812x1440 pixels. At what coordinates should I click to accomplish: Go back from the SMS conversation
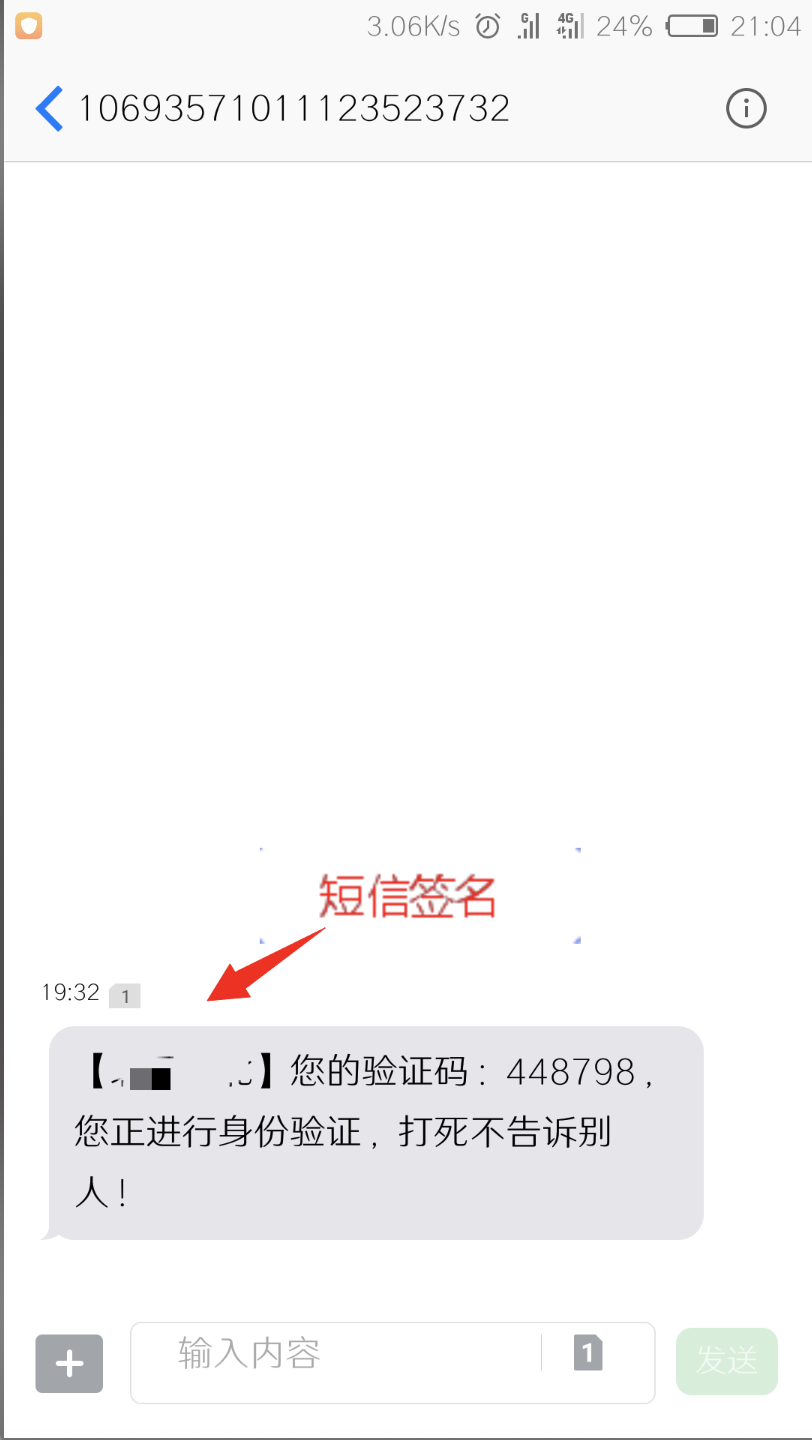(49, 108)
